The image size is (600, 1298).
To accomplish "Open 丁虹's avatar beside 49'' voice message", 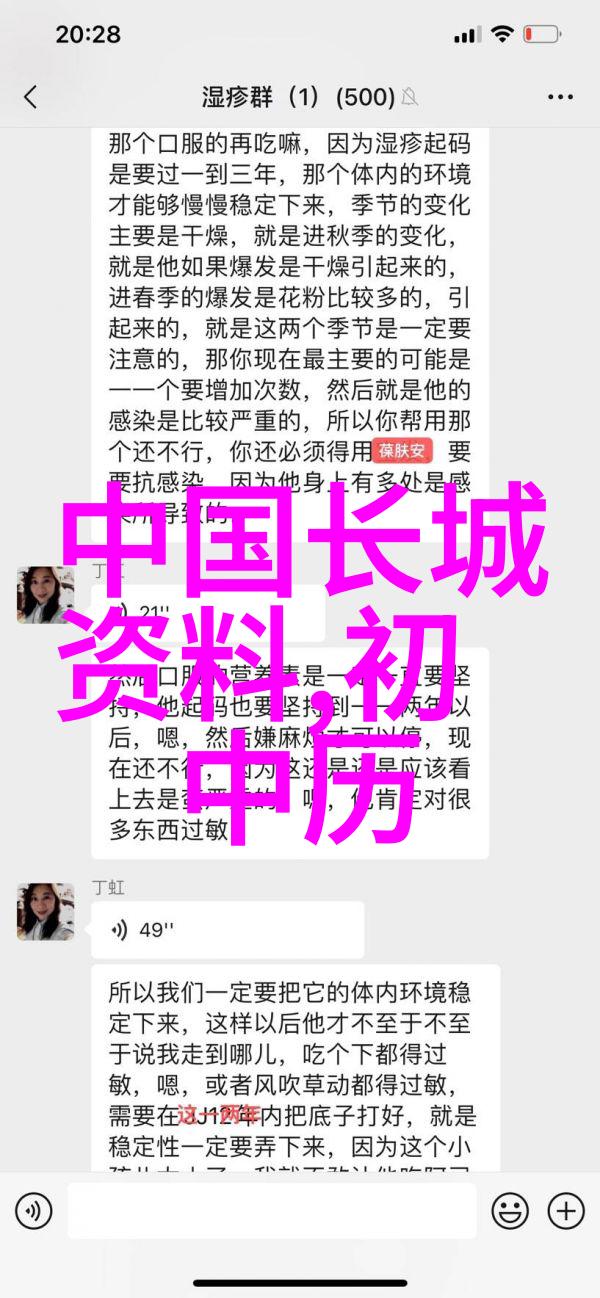I will pyautogui.click(x=45, y=911).
